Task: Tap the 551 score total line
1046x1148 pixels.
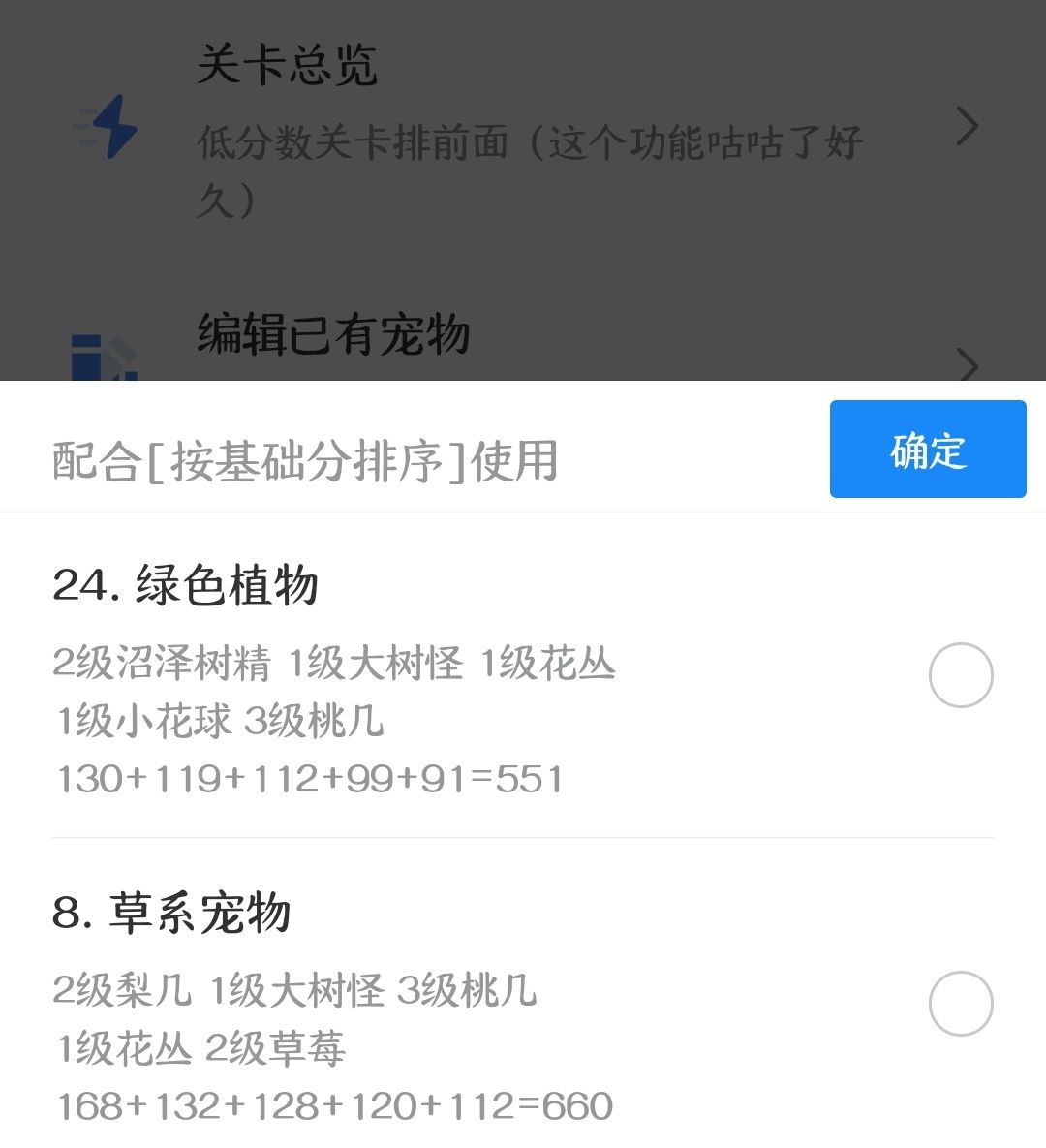Action: [x=310, y=775]
